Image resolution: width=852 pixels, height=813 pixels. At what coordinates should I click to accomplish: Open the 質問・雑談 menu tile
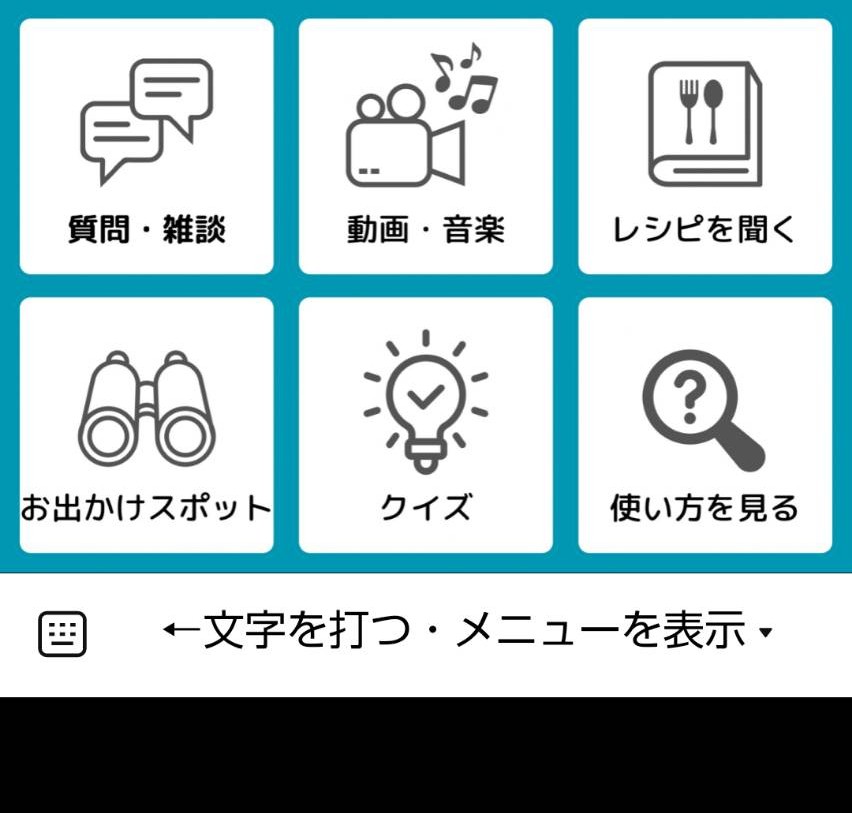point(146,146)
